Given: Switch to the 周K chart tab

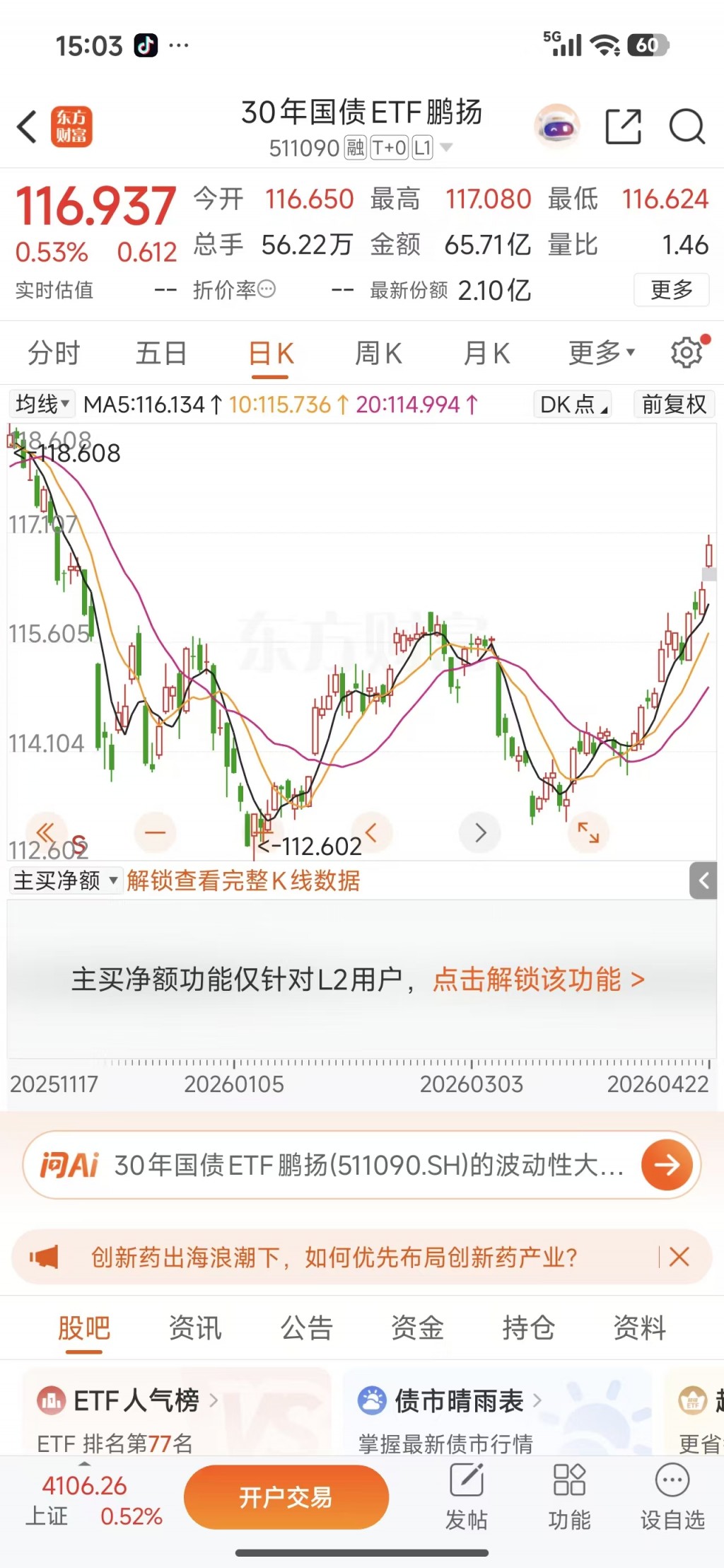Looking at the screenshot, I should tap(378, 353).
